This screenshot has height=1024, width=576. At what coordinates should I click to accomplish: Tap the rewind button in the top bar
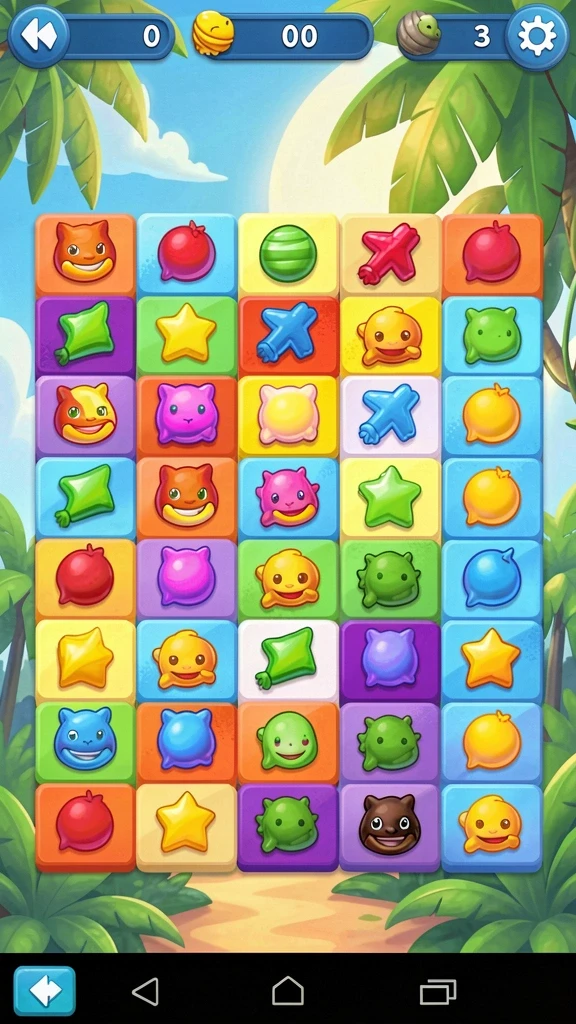point(38,35)
